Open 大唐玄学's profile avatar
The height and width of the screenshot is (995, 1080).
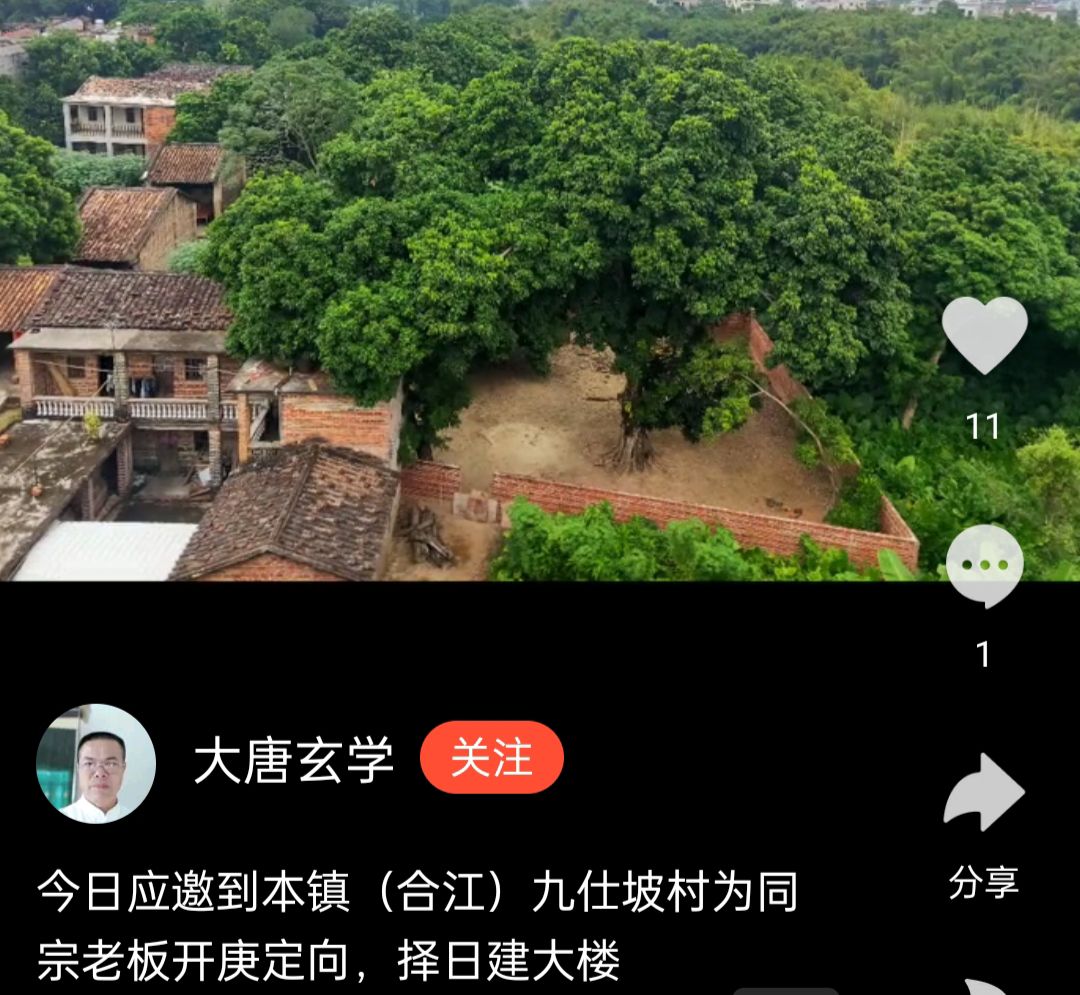click(96, 764)
